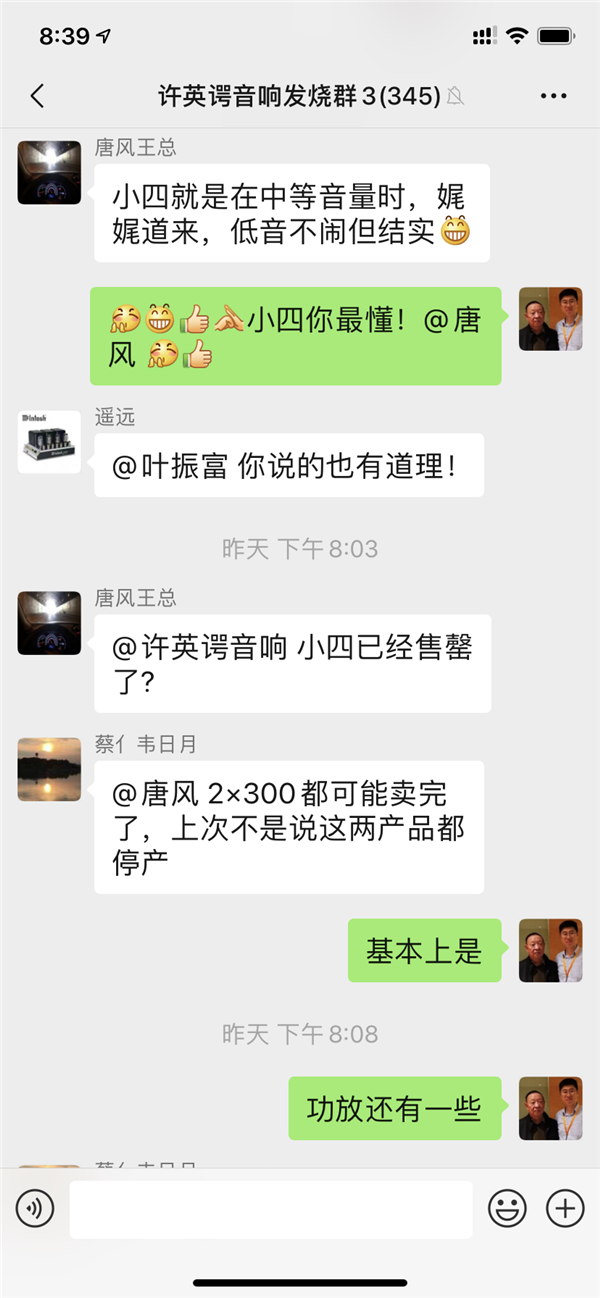This screenshot has width=600, height=1298.
Task: Open the emoji sticker panel
Action: click(x=507, y=1209)
